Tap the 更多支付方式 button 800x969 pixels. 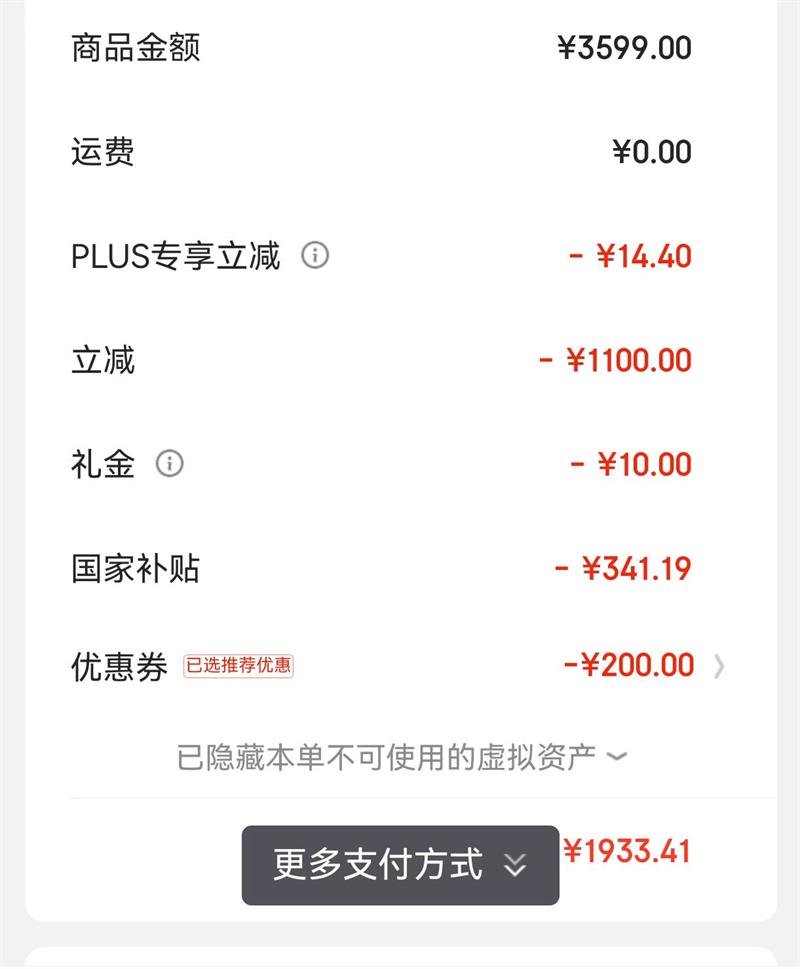[x=400, y=865]
